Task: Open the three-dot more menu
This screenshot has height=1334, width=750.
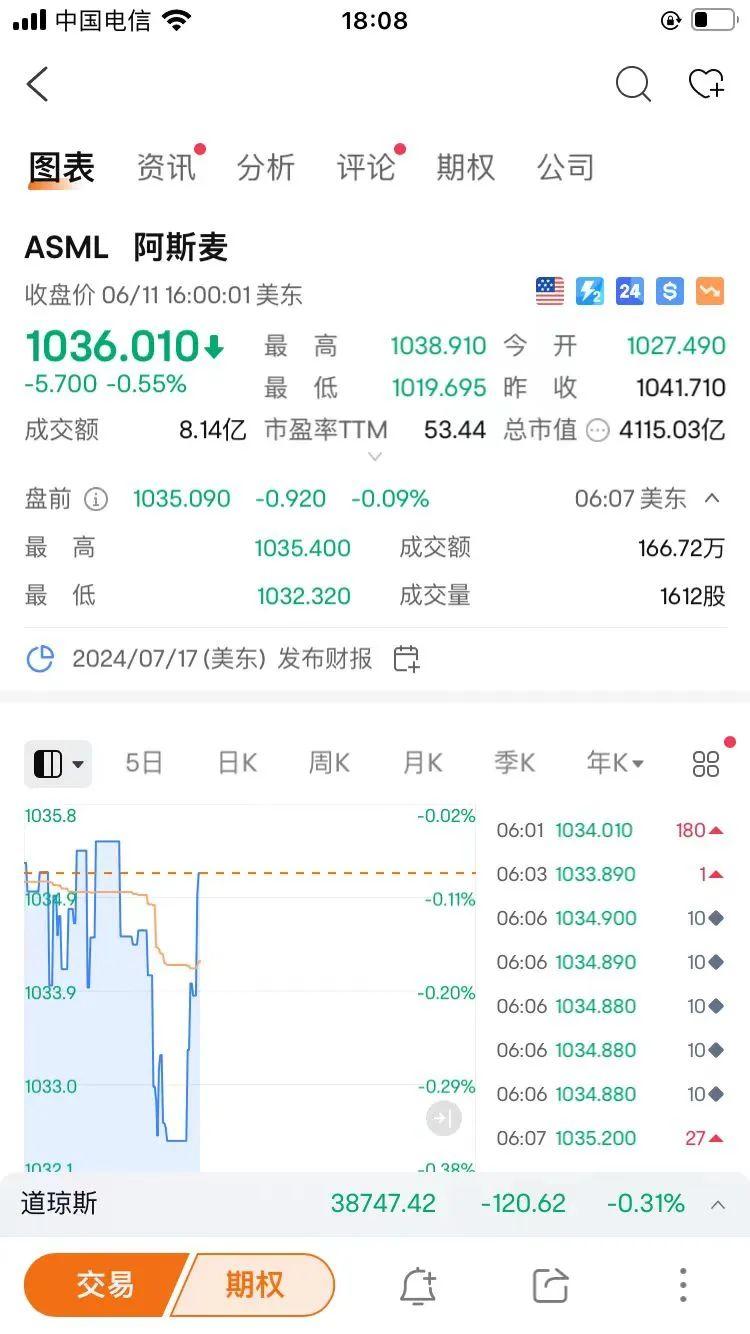Action: 683,1285
